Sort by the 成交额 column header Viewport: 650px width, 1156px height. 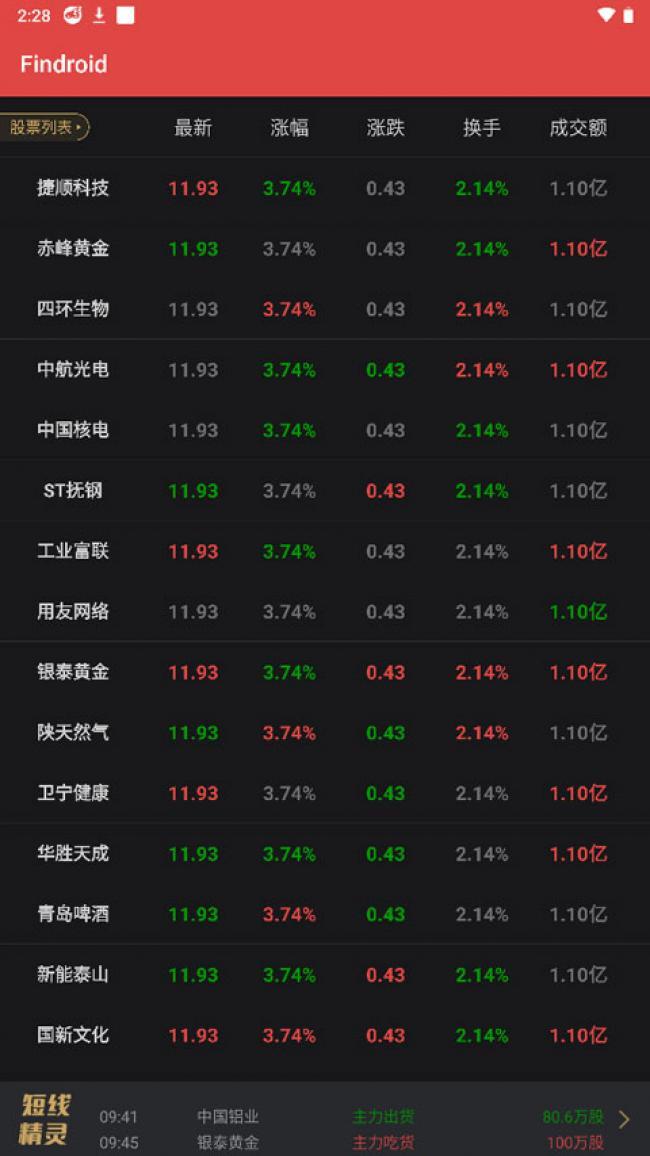pyautogui.click(x=578, y=128)
